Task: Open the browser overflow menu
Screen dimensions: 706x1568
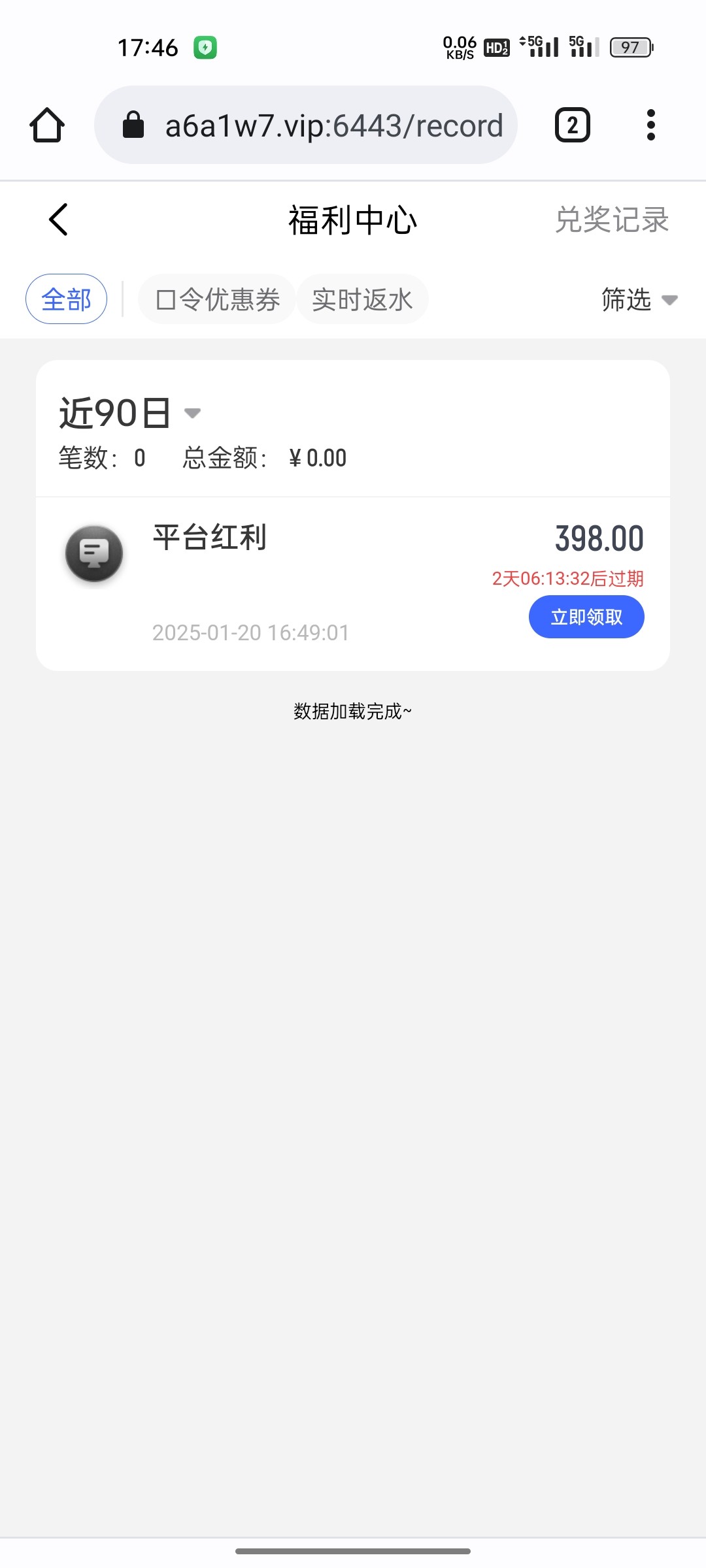Action: coord(650,125)
